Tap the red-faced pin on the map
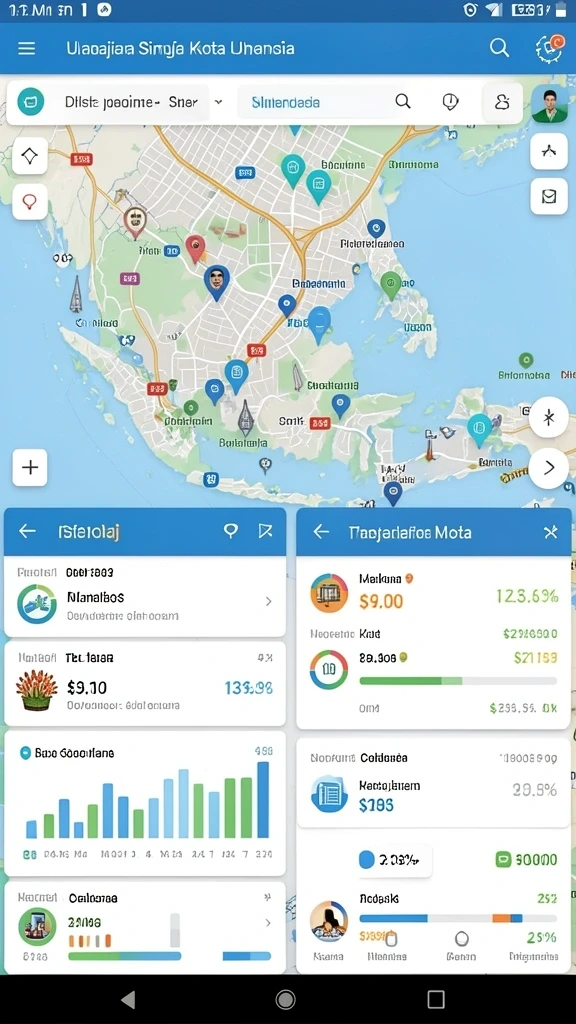 [x=195, y=249]
